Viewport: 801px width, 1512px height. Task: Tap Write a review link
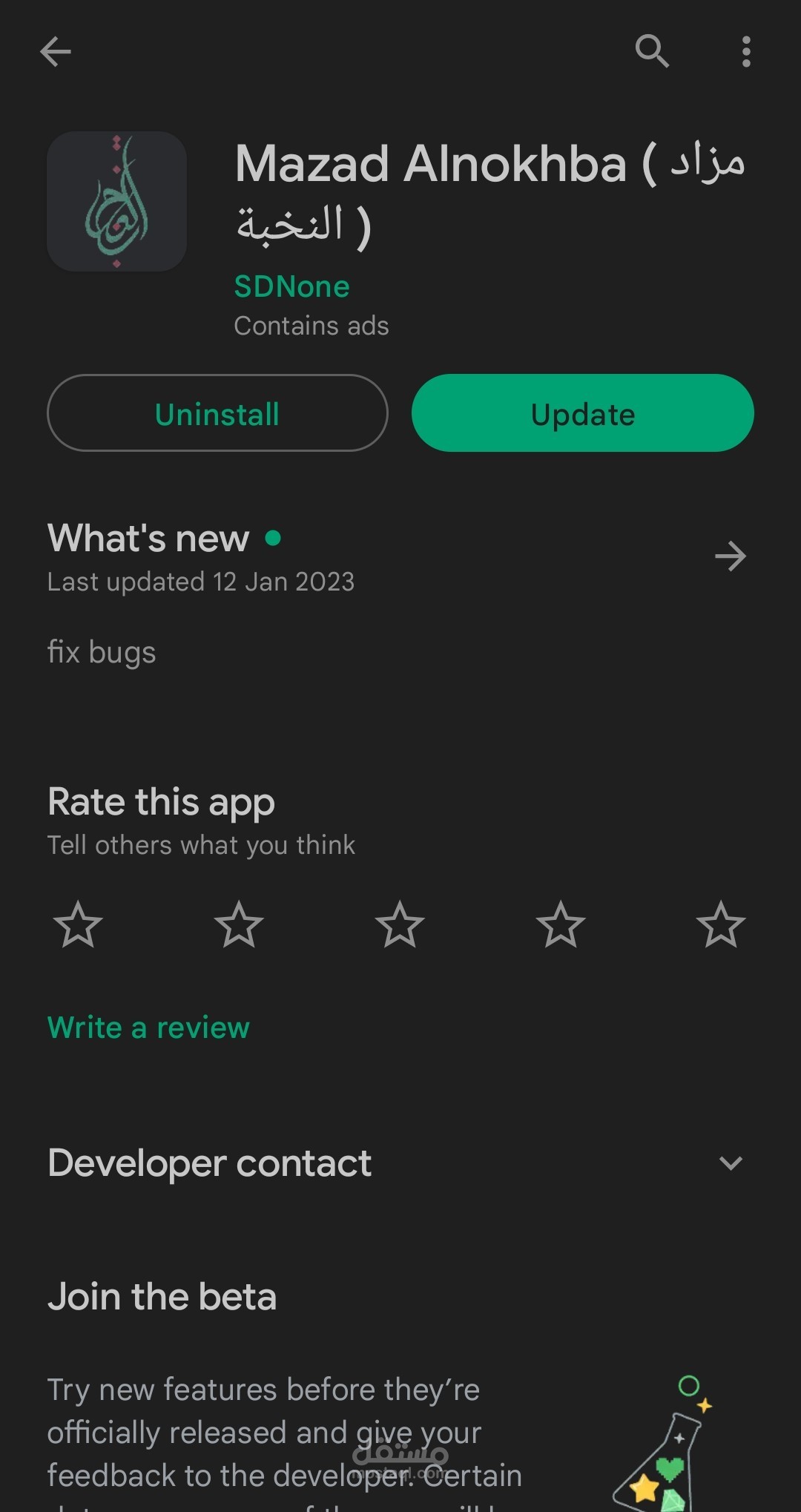[148, 1028]
